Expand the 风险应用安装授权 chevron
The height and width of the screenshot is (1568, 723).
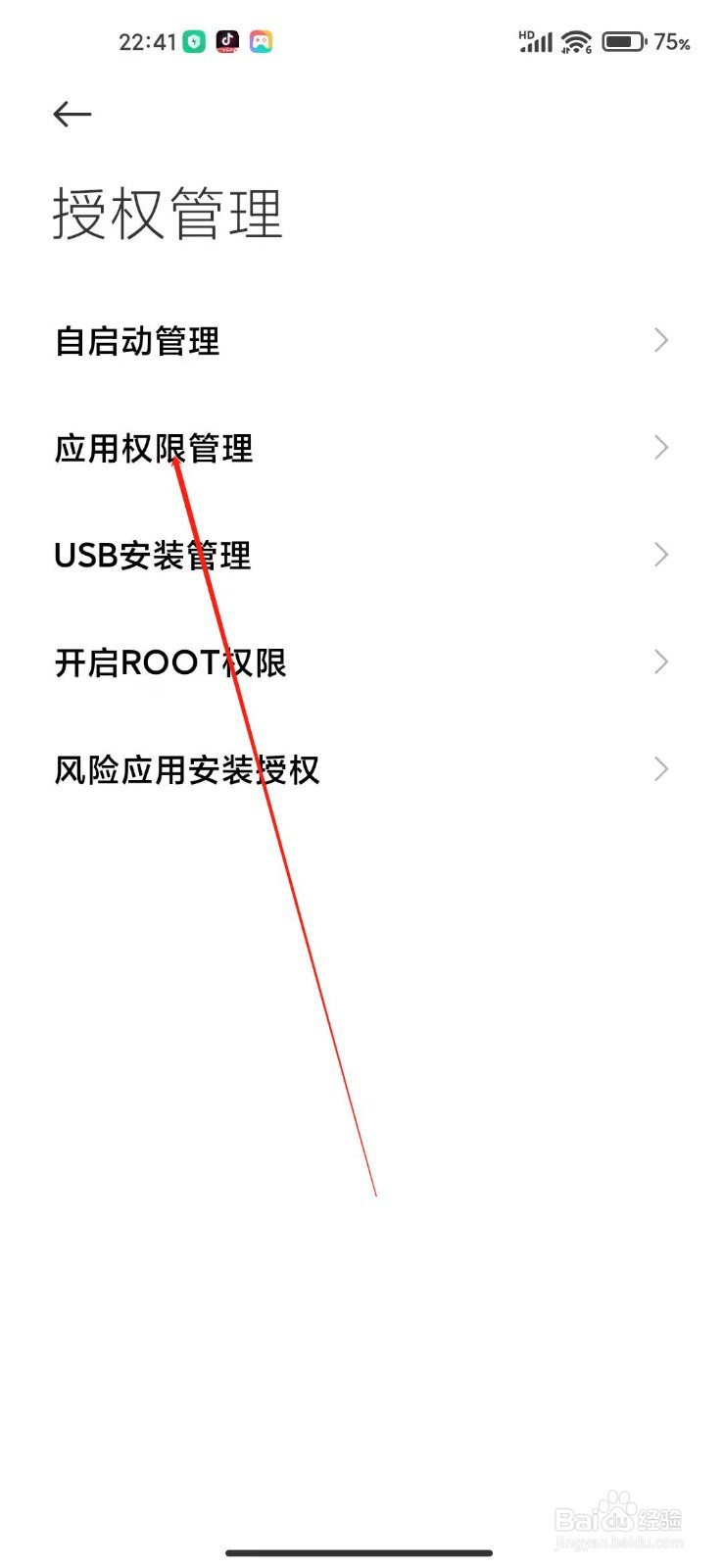[x=660, y=768]
